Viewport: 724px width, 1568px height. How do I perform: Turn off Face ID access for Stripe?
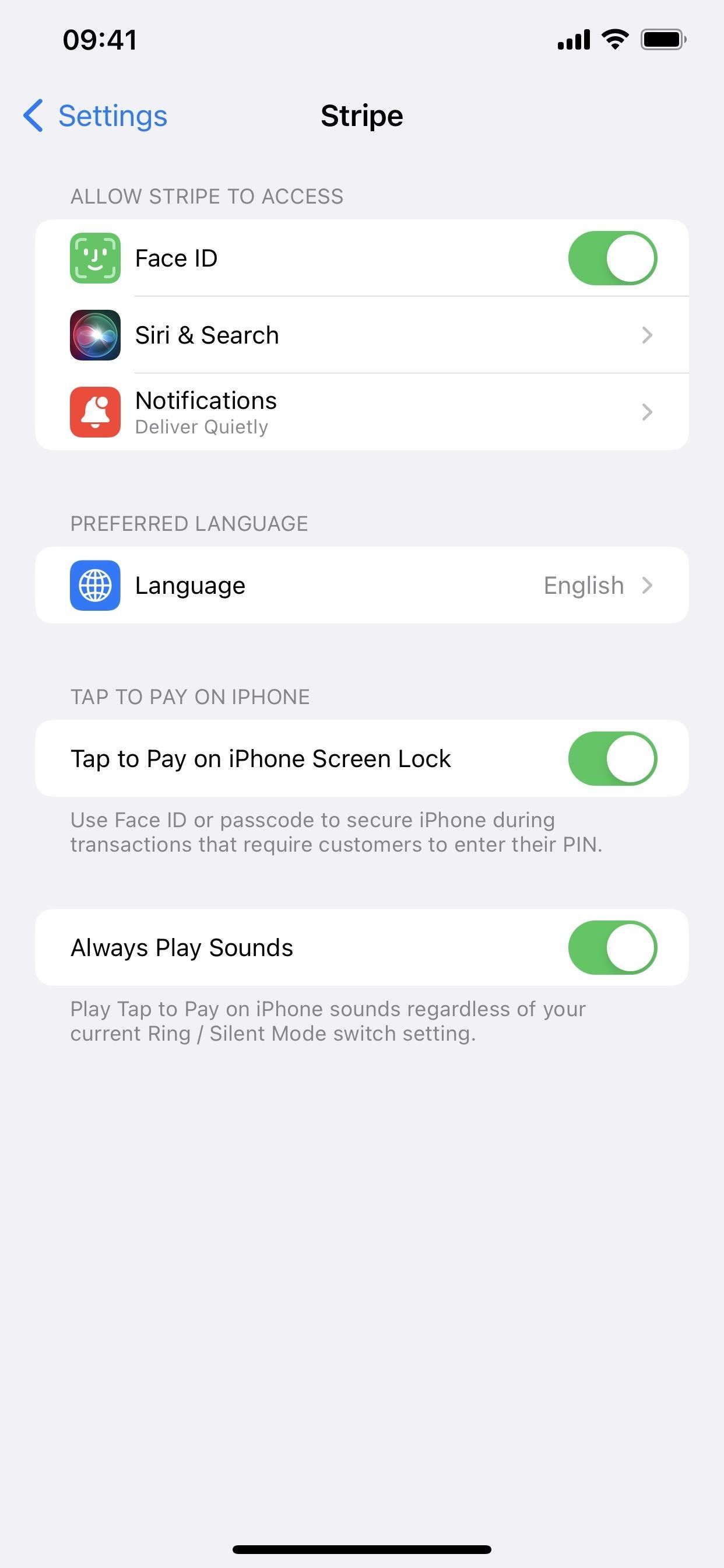point(612,258)
